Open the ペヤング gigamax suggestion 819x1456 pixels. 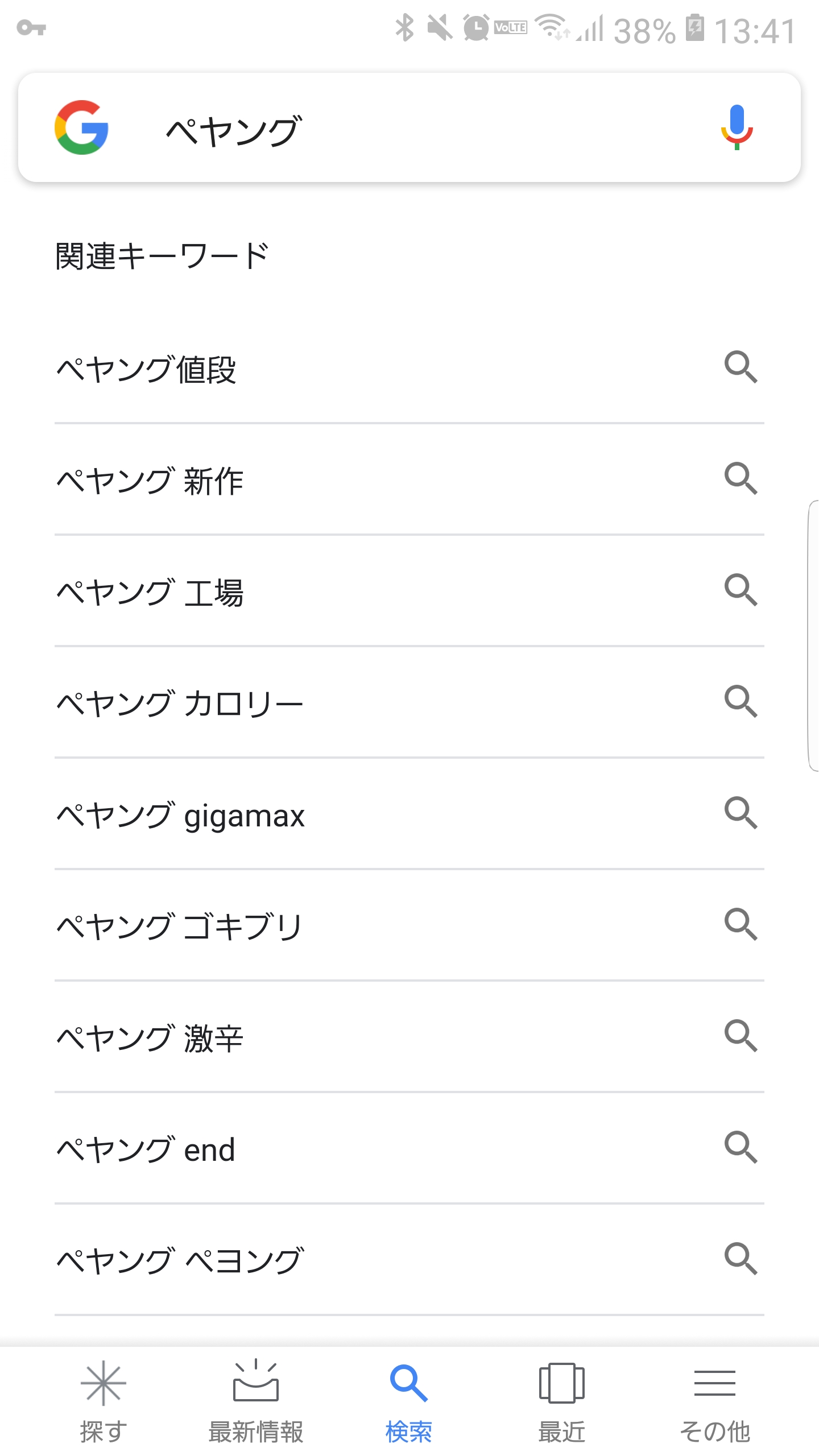point(409,814)
